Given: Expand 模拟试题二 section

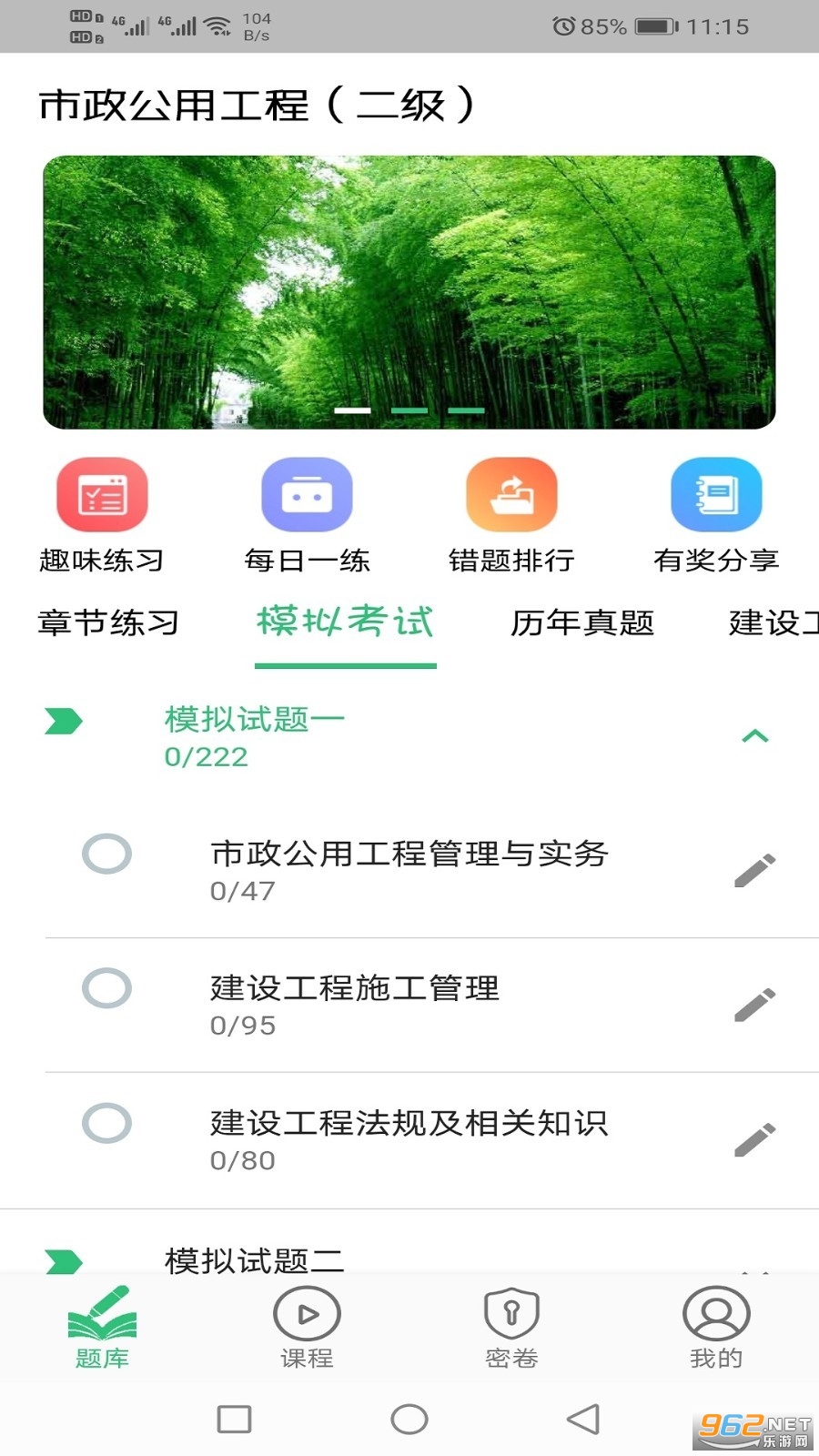Looking at the screenshot, I should tap(255, 1259).
